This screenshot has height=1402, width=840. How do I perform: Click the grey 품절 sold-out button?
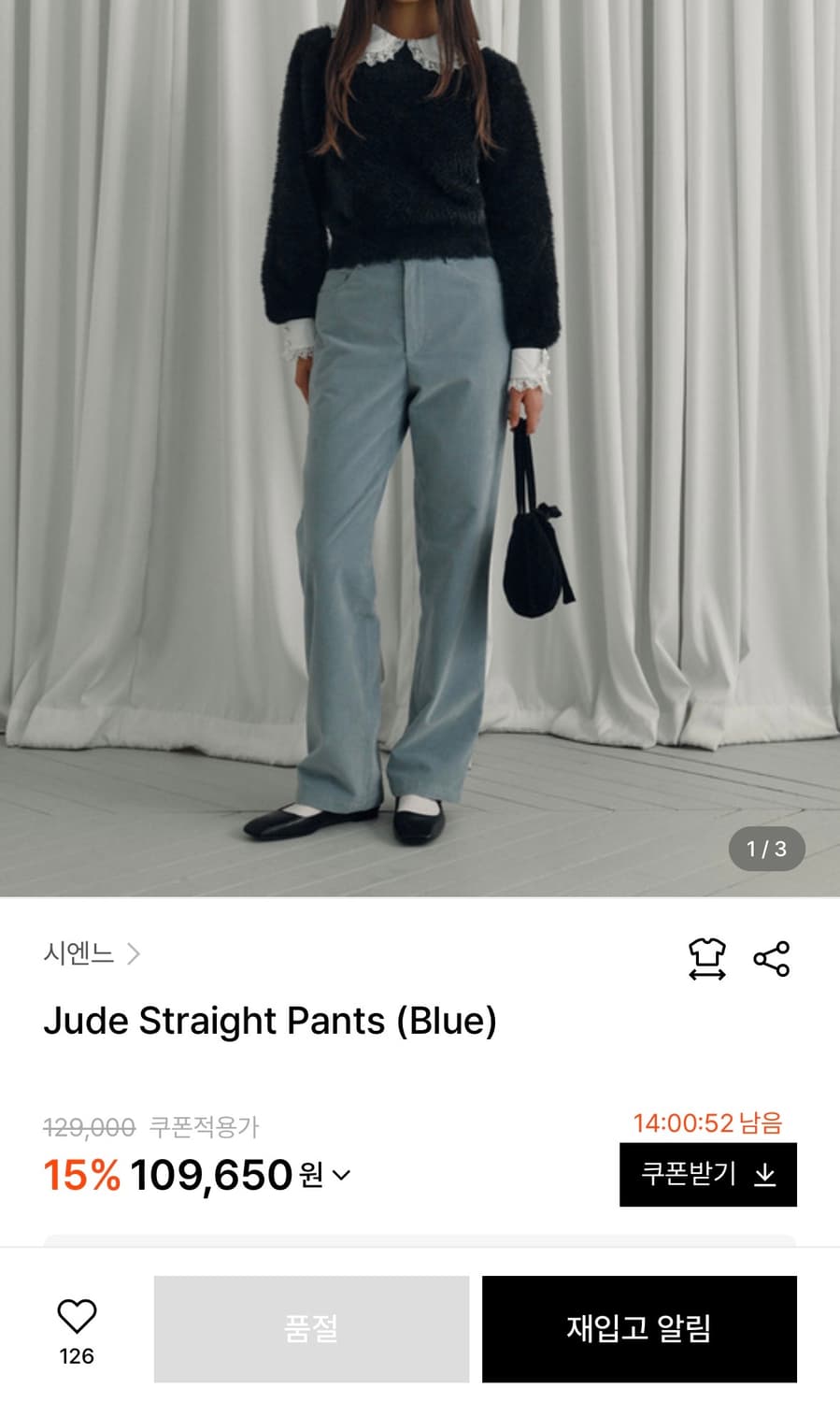[x=310, y=1327]
